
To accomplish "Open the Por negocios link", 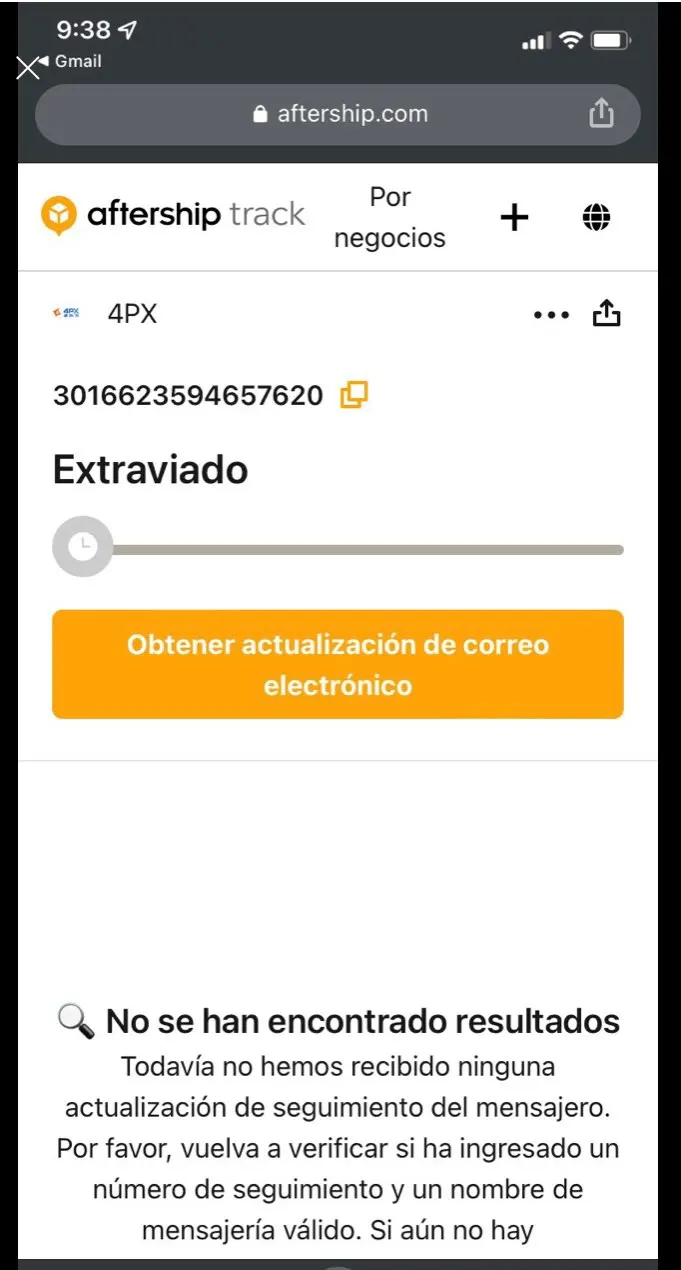I will tap(390, 218).
